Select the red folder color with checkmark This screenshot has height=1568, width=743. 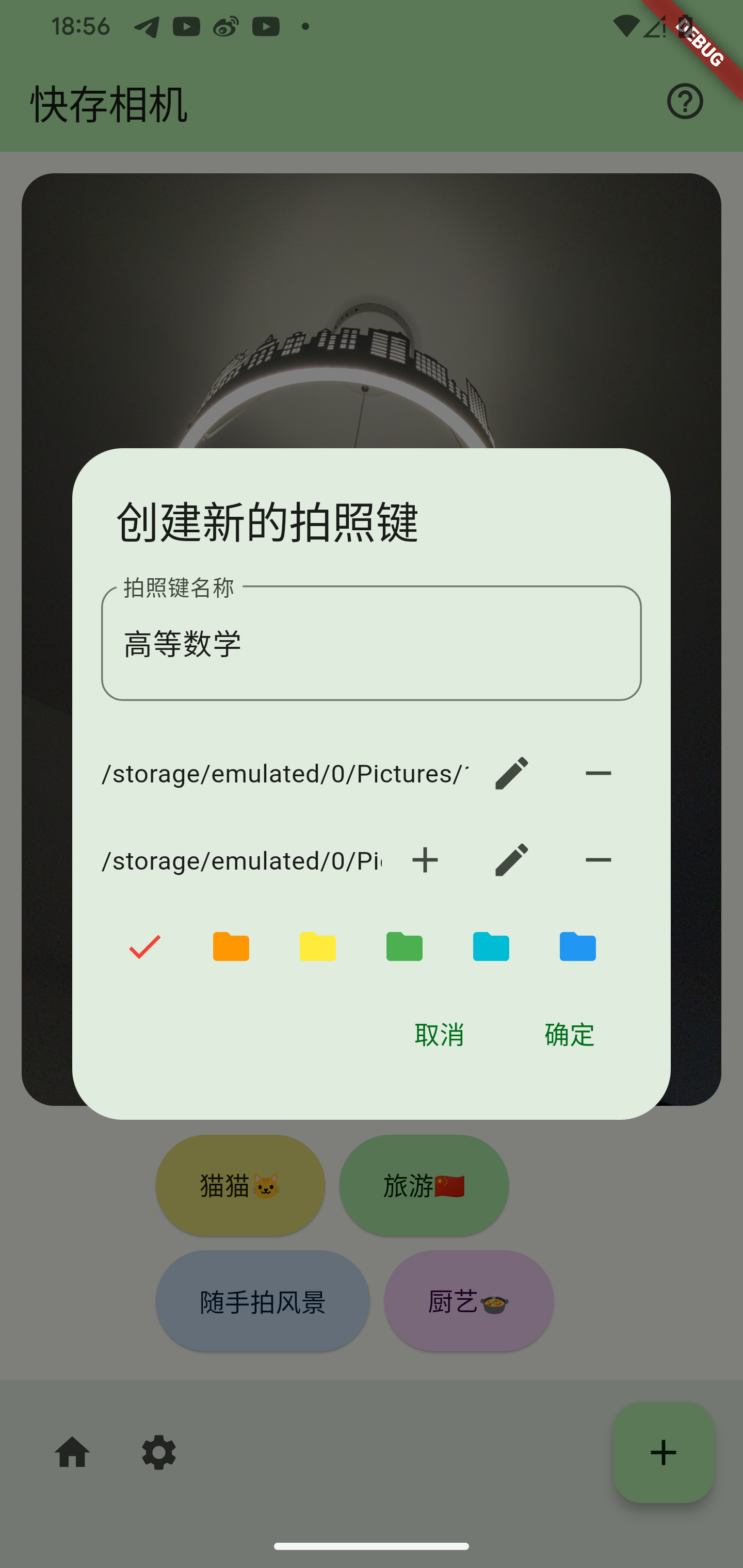point(145,946)
